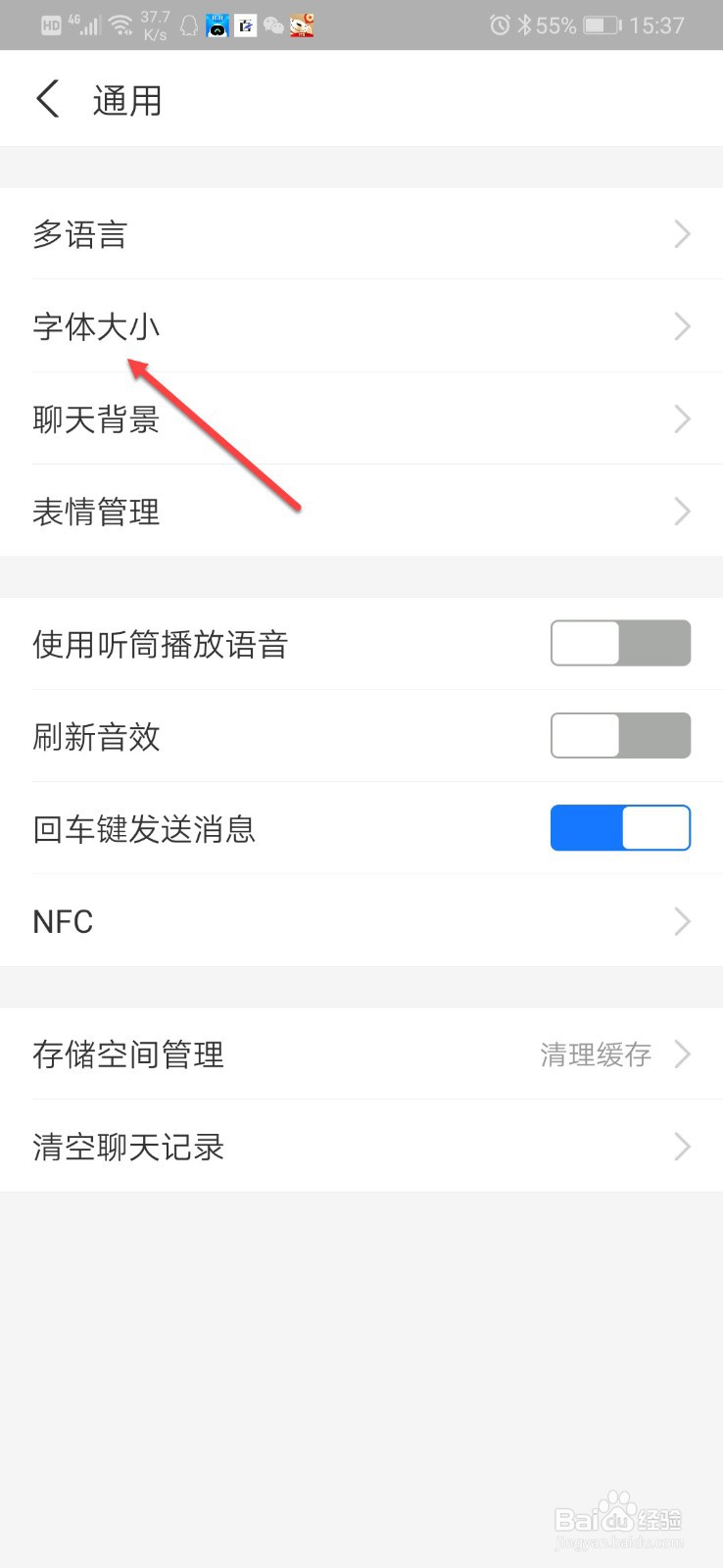The image size is (723, 1568).
Task: Tap the back arrow next to 通用
Action: (46, 99)
